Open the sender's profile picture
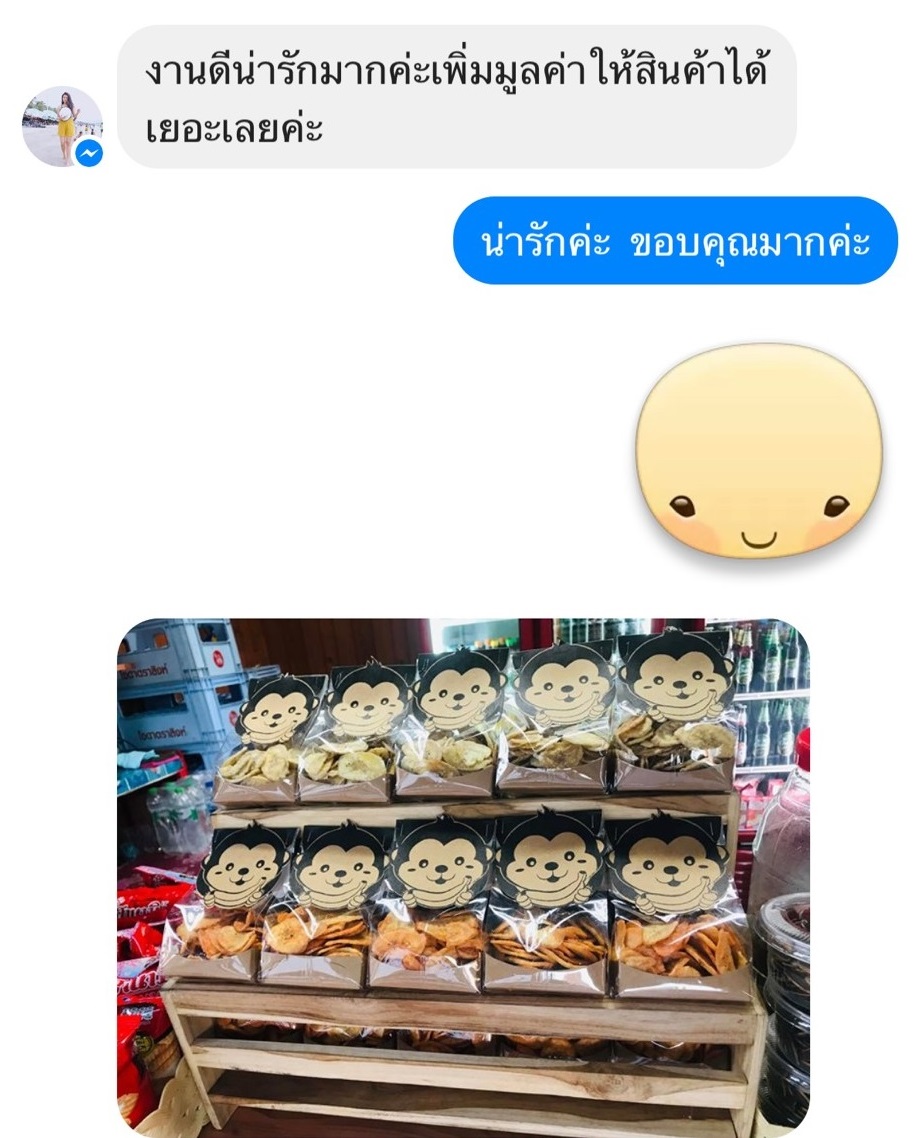This screenshot has width=915, height=1138. pos(62,126)
